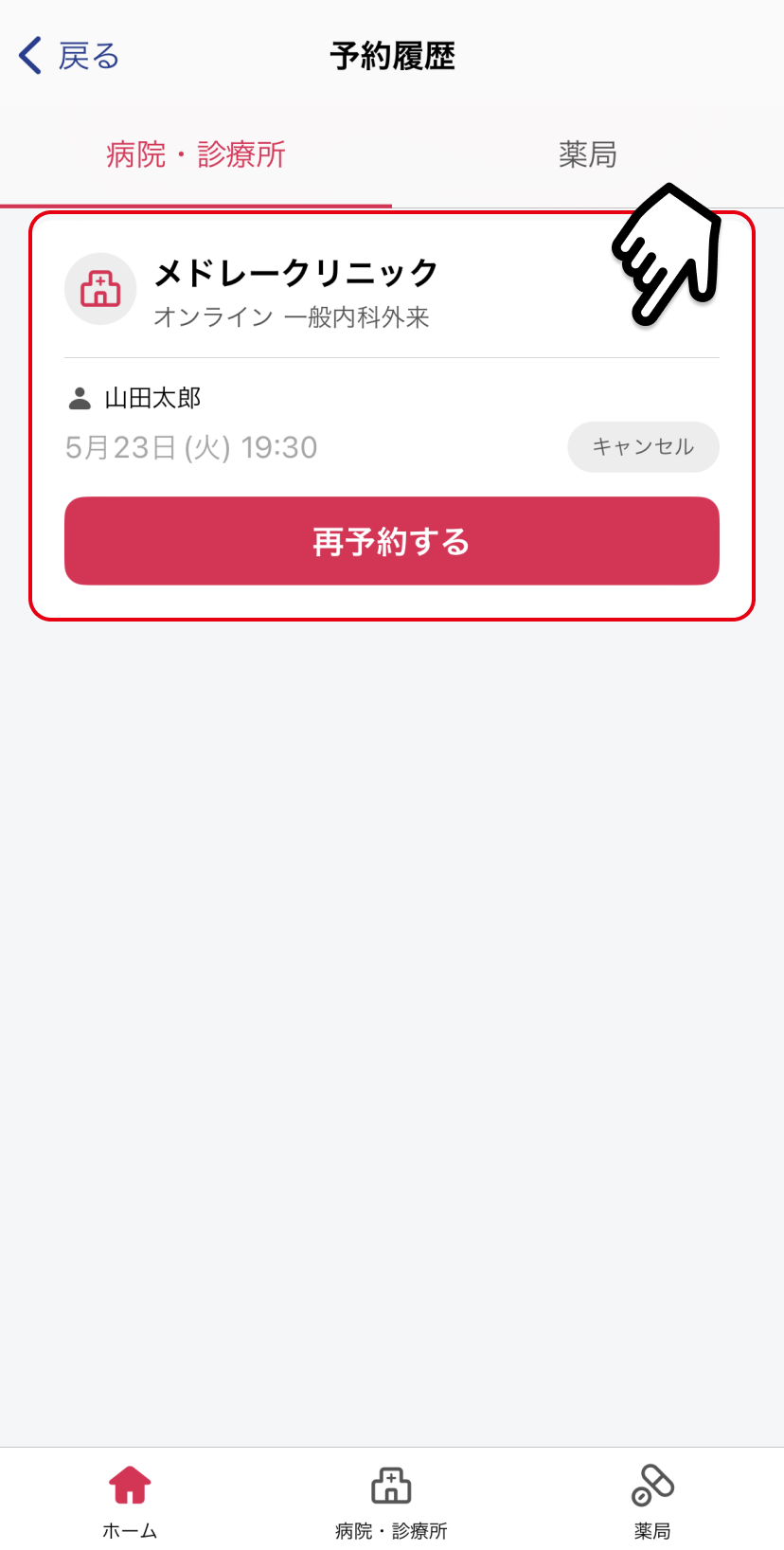Tap the 再予約する button
784x1550 pixels.
pyautogui.click(x=391, y=541)
